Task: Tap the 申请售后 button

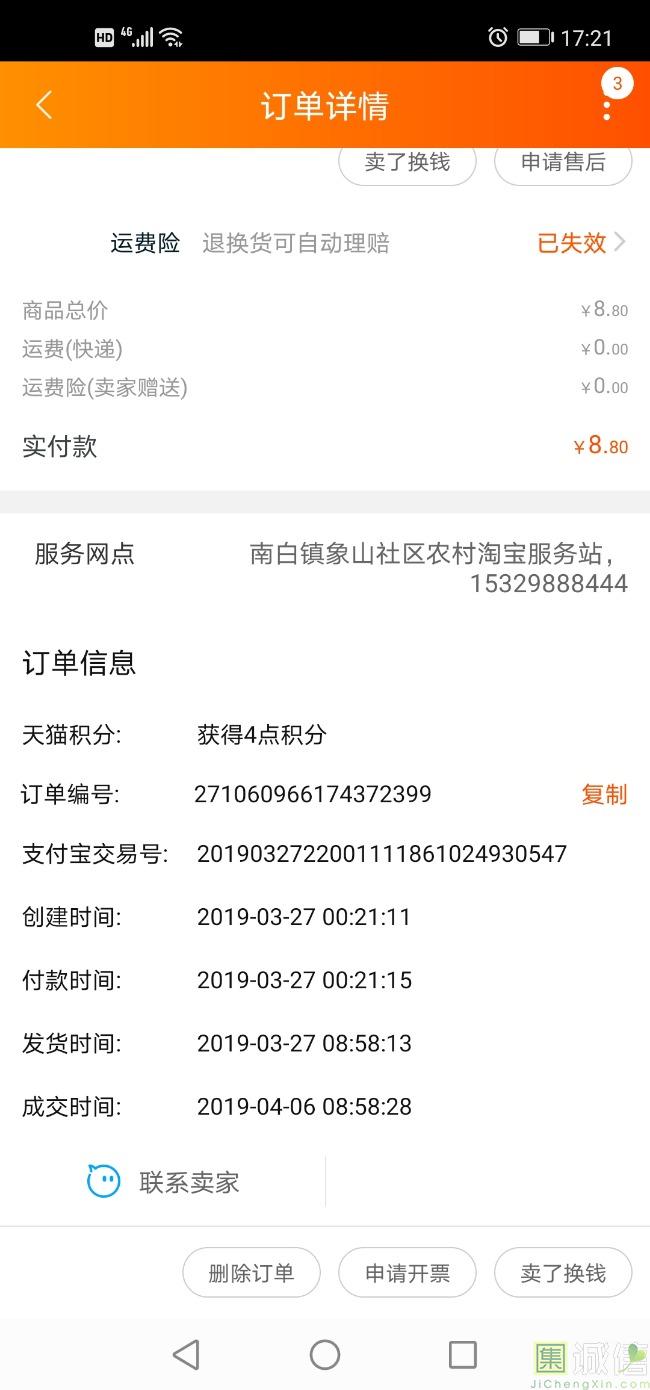Action: pos(563,162)
